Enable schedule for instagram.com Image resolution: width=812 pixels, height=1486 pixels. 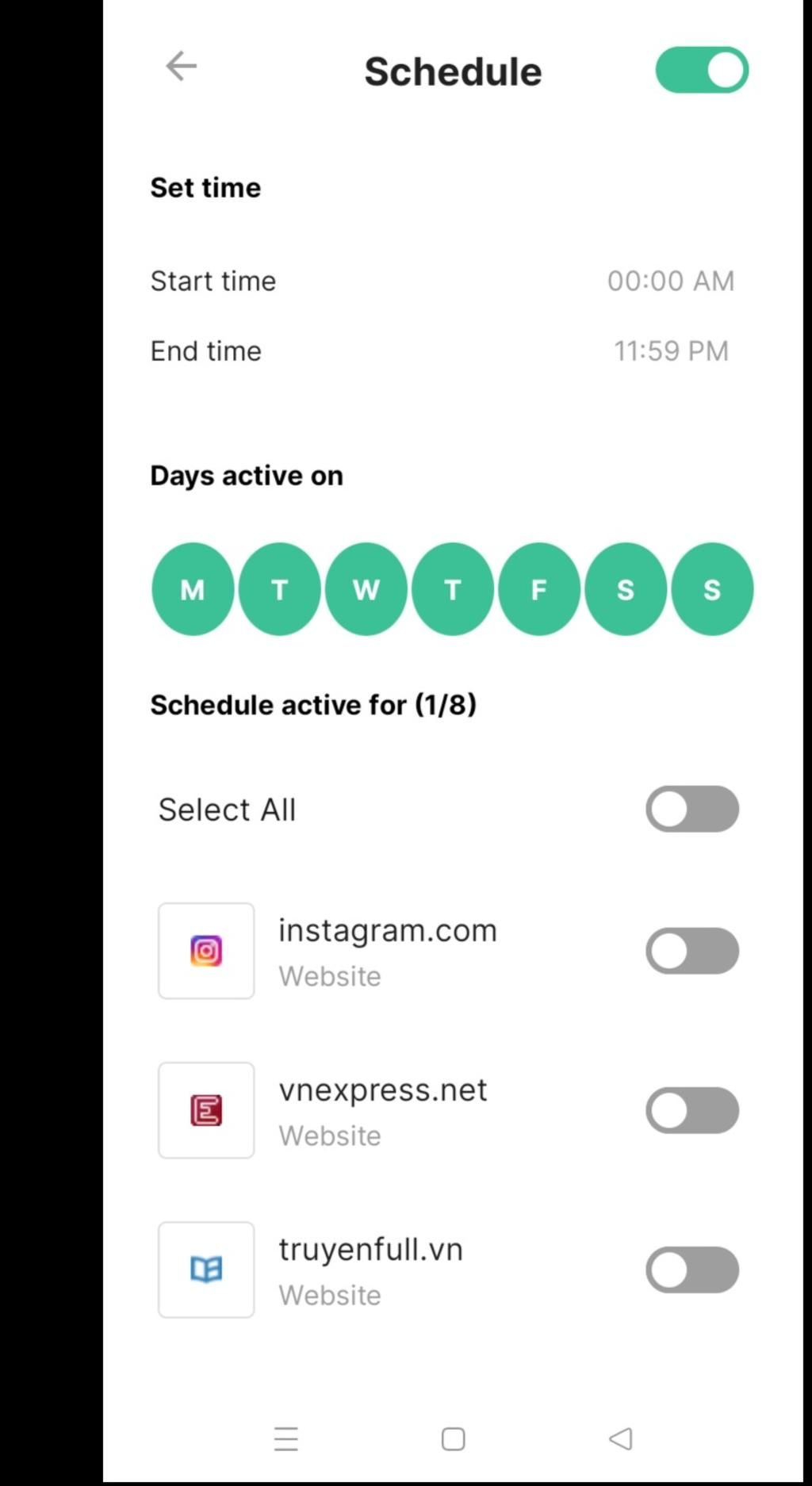(x=691, y=951)
